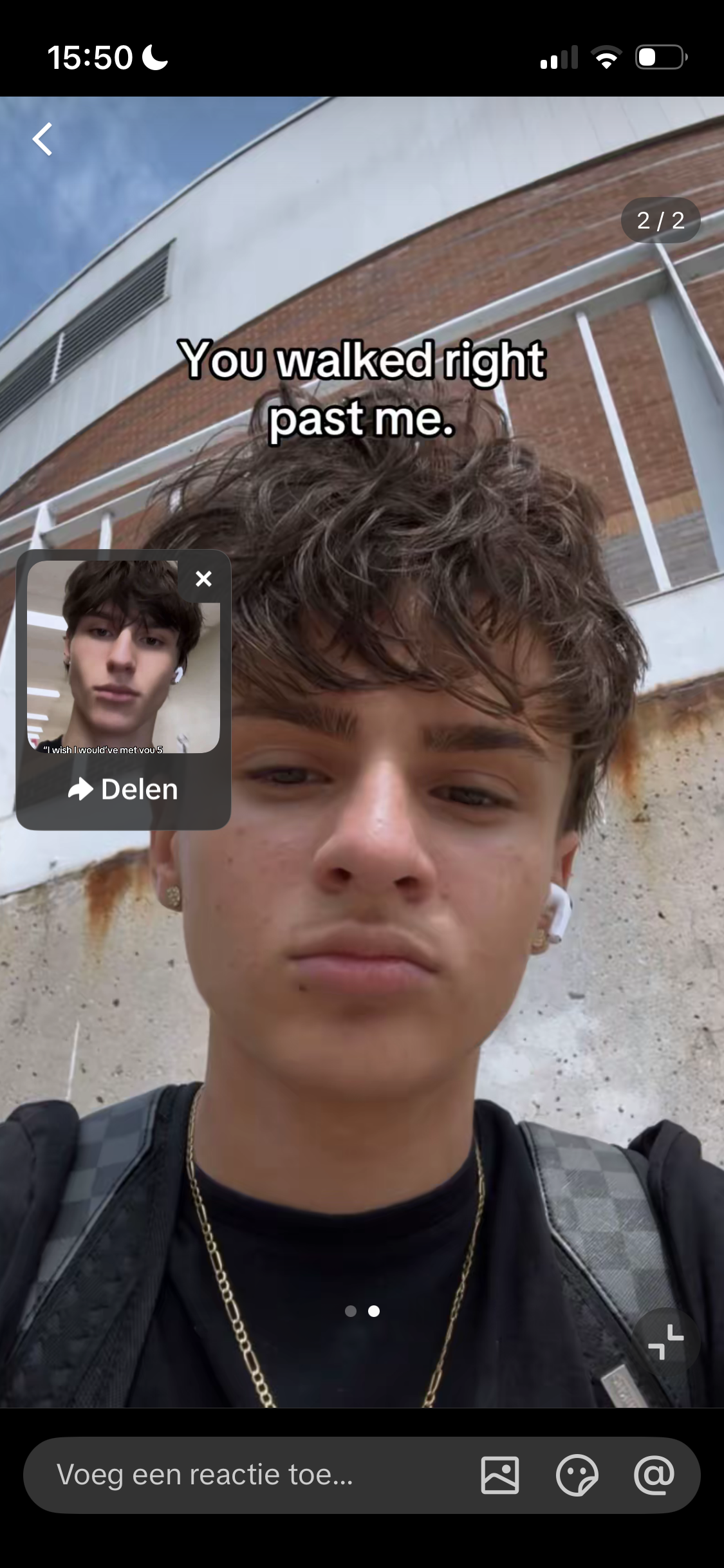Image resolution: width=724 pixels, height=1568 pixels.
Task: Open the sticker picker in comment bar
Action: (577, 1475)
